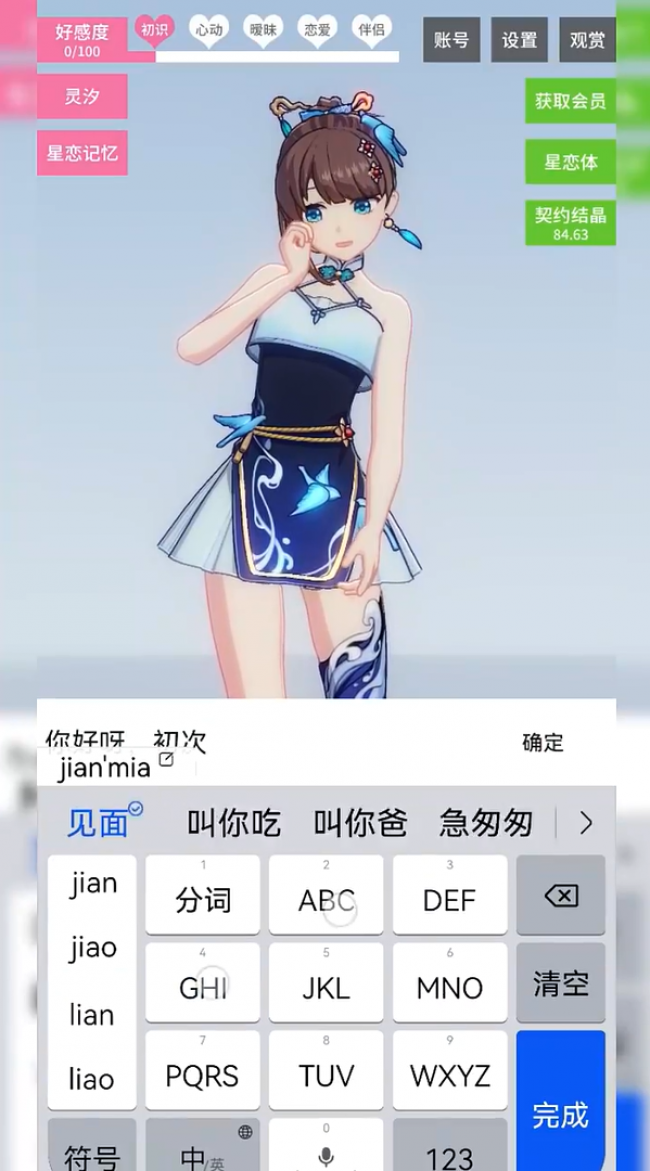
Task: Open the 符号 symbols key
Action: pos(92,1155)
